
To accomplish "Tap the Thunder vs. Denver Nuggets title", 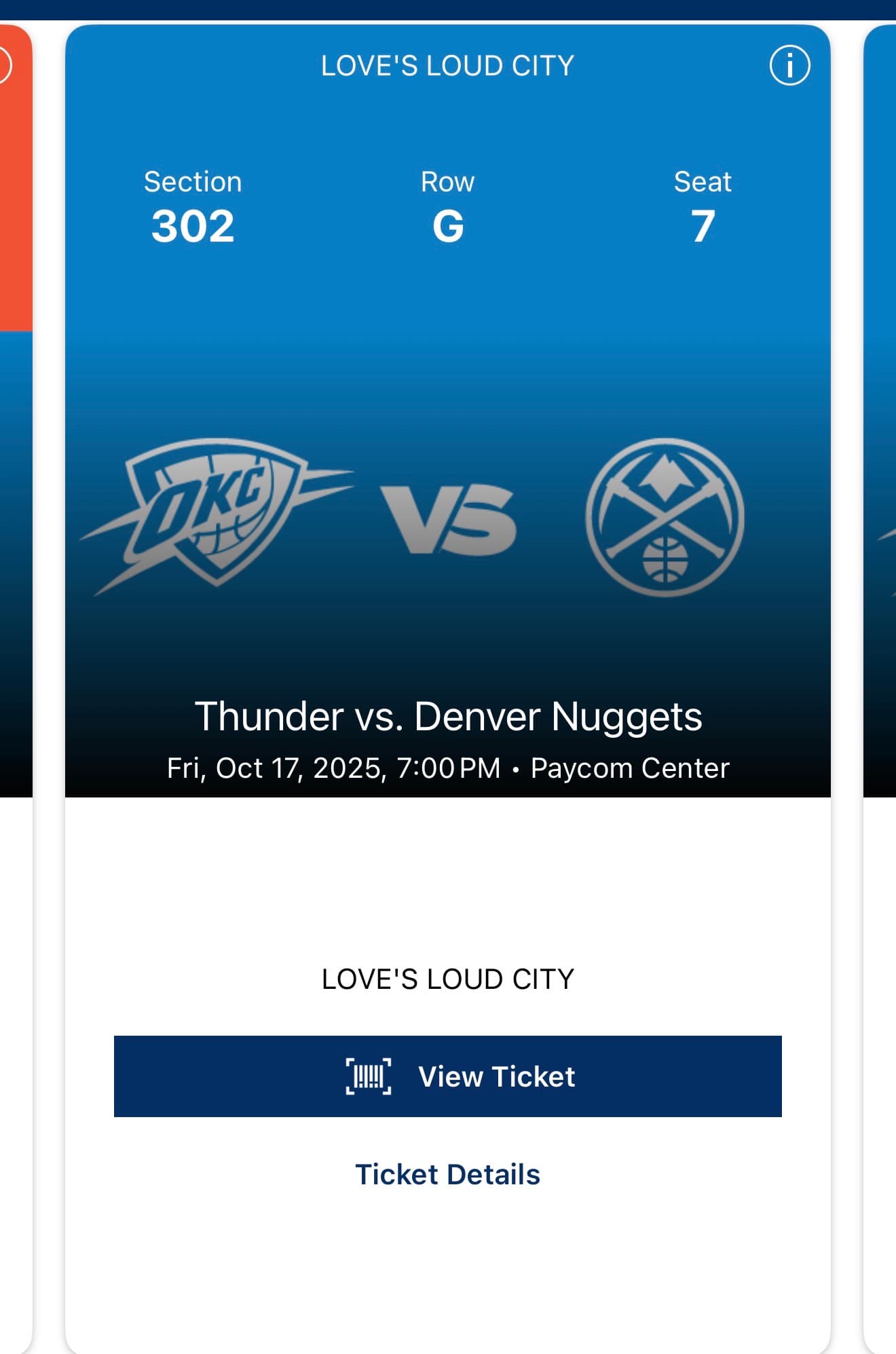I will tap(448, 715).
